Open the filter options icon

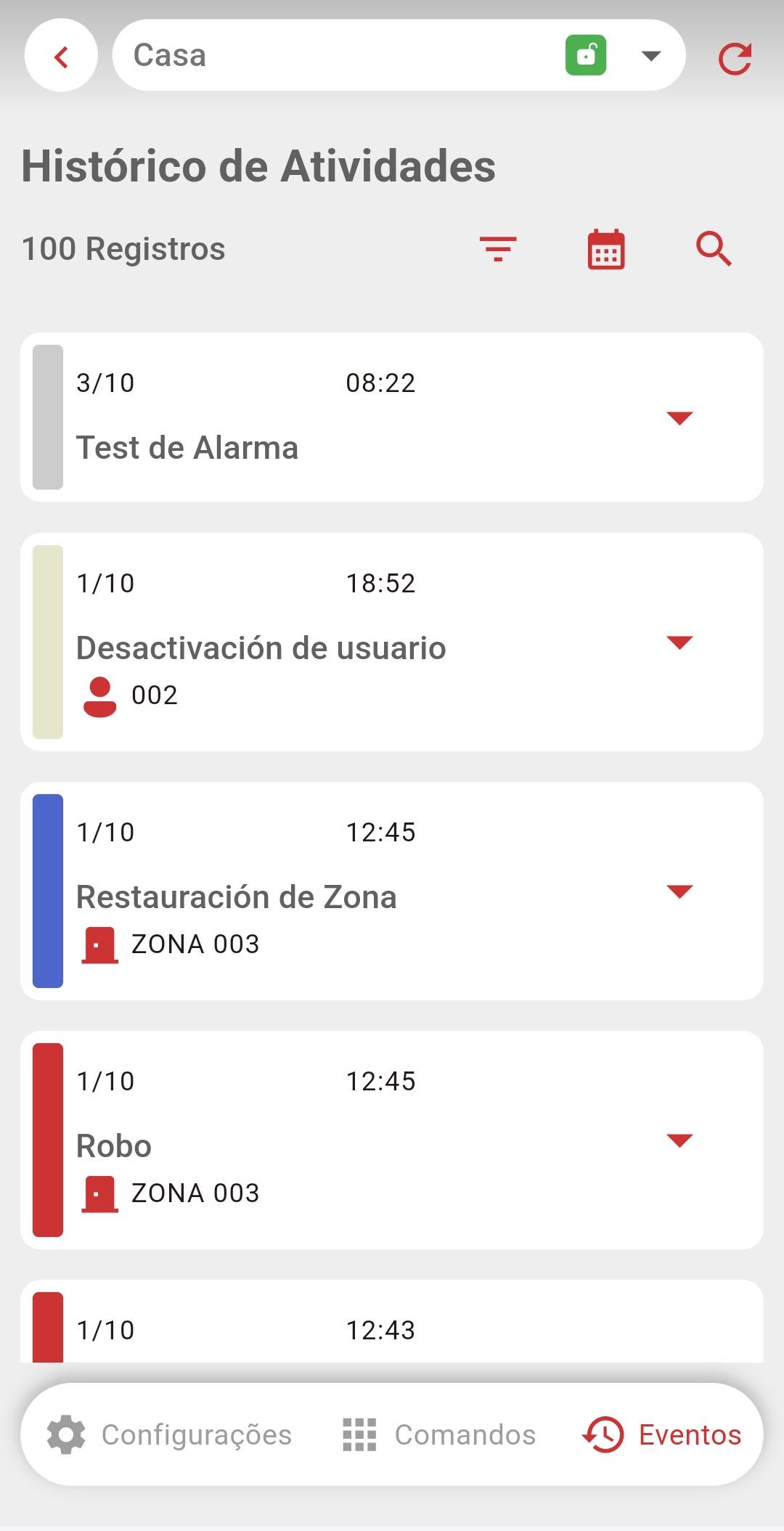click(x=498, y=249)
